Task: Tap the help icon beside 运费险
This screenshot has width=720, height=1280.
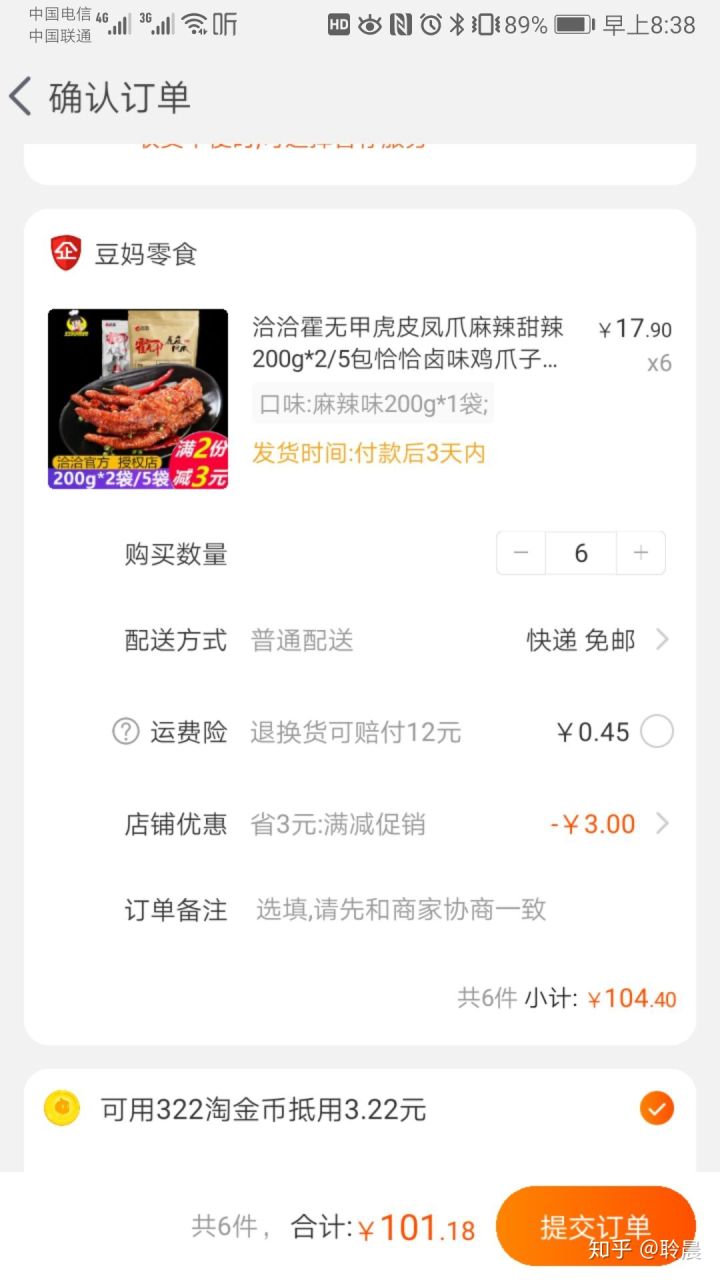Action: (x=124, y=732)
